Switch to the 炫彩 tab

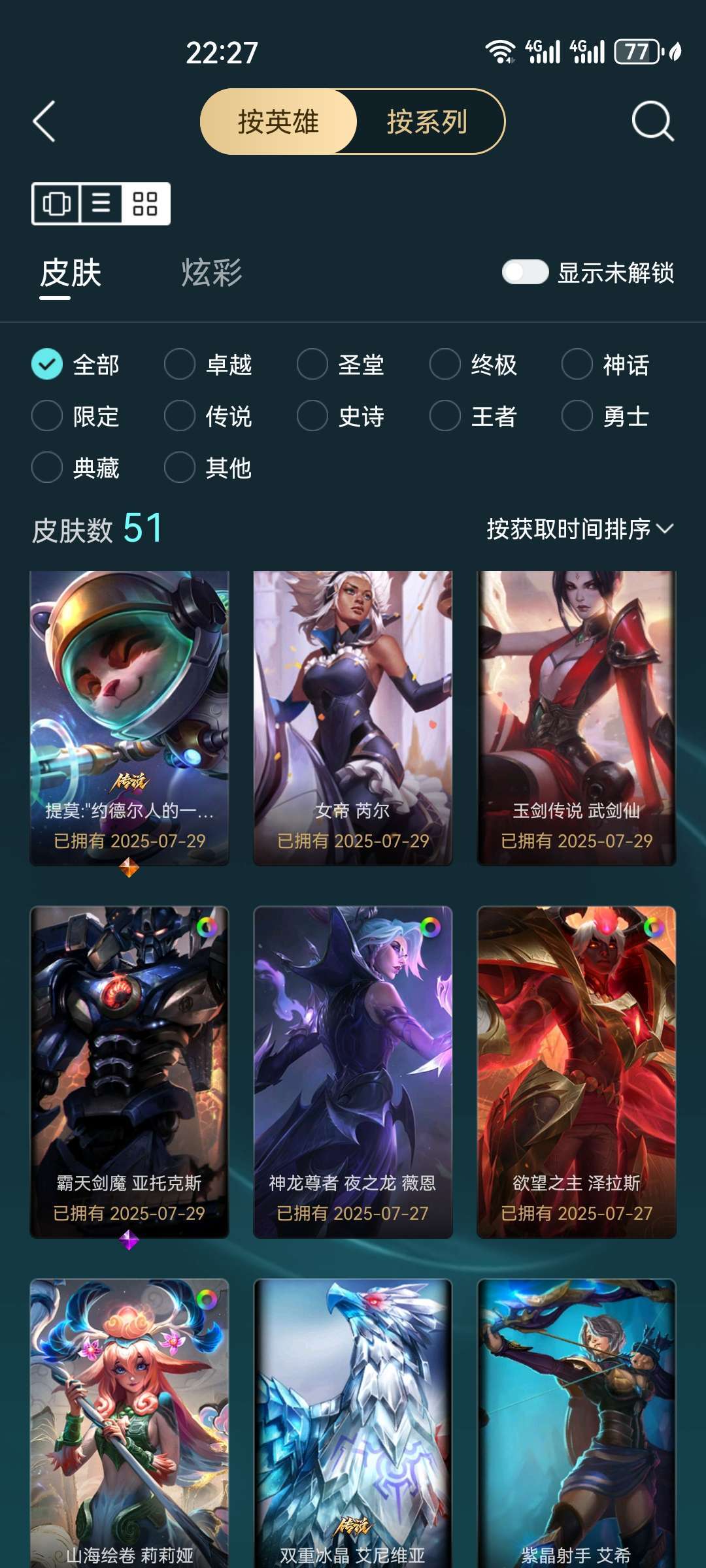(x=212, y=273)
